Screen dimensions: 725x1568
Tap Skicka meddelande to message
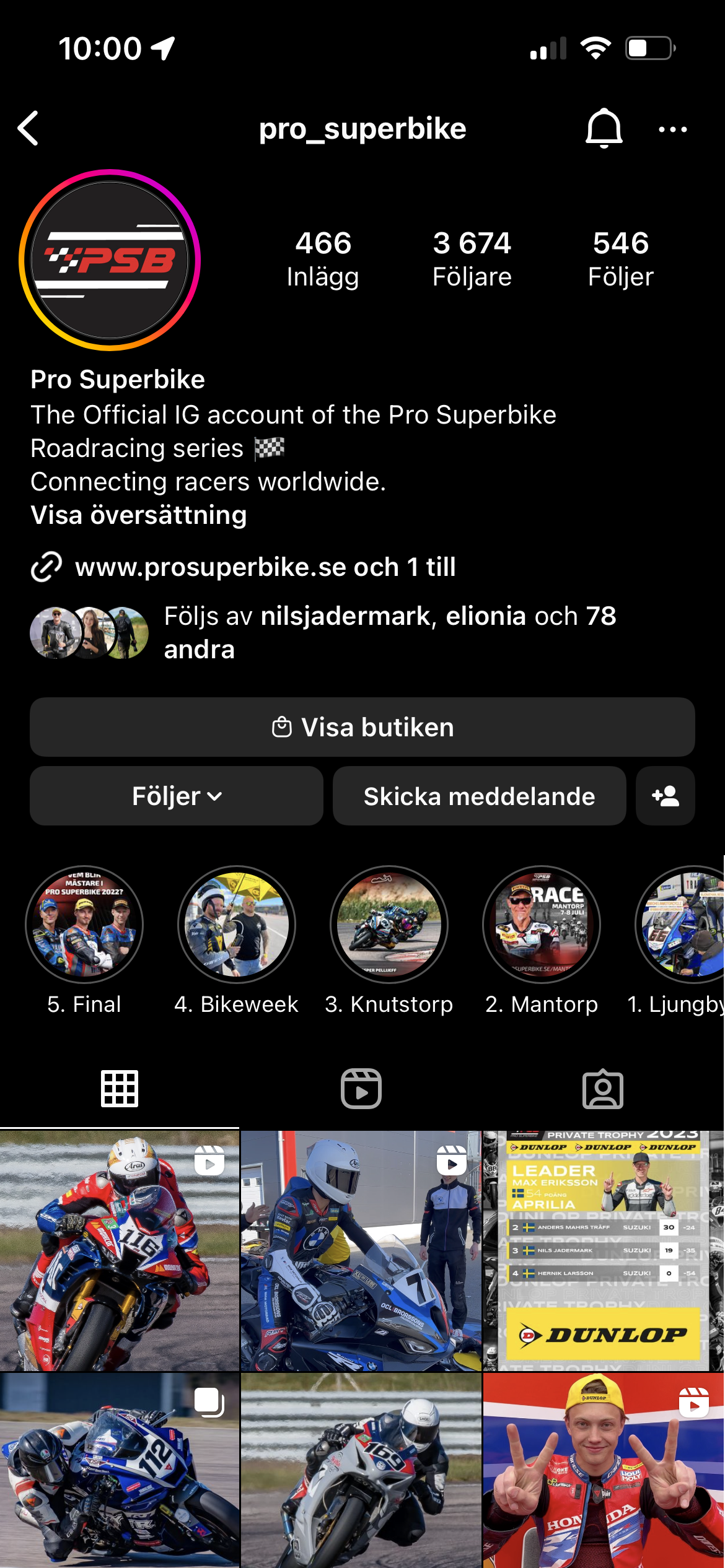479,796
